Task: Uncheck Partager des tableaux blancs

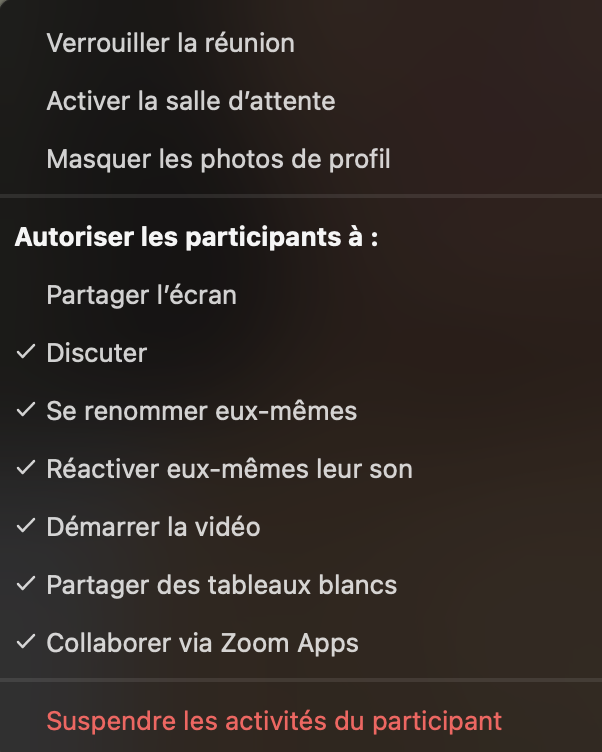Action: pos(221,585)
